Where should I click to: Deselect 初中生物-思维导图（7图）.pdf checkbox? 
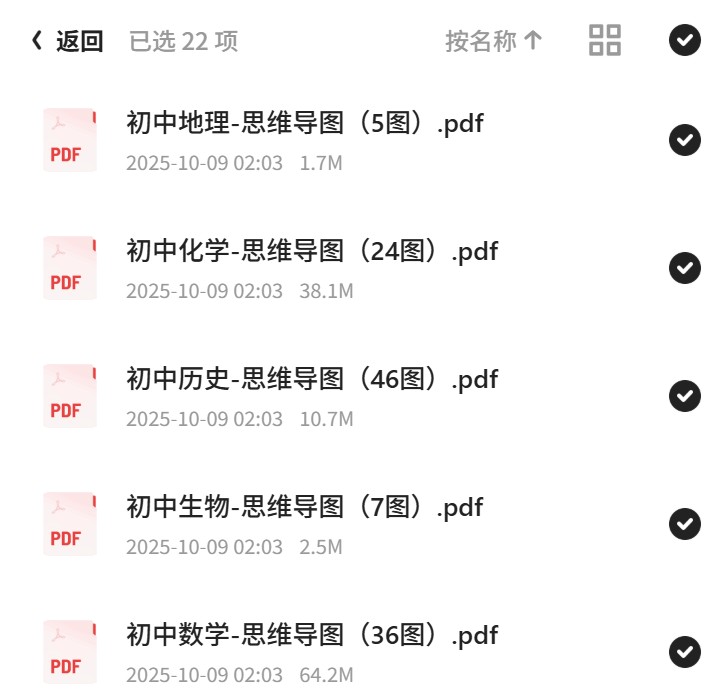(684, 524)
